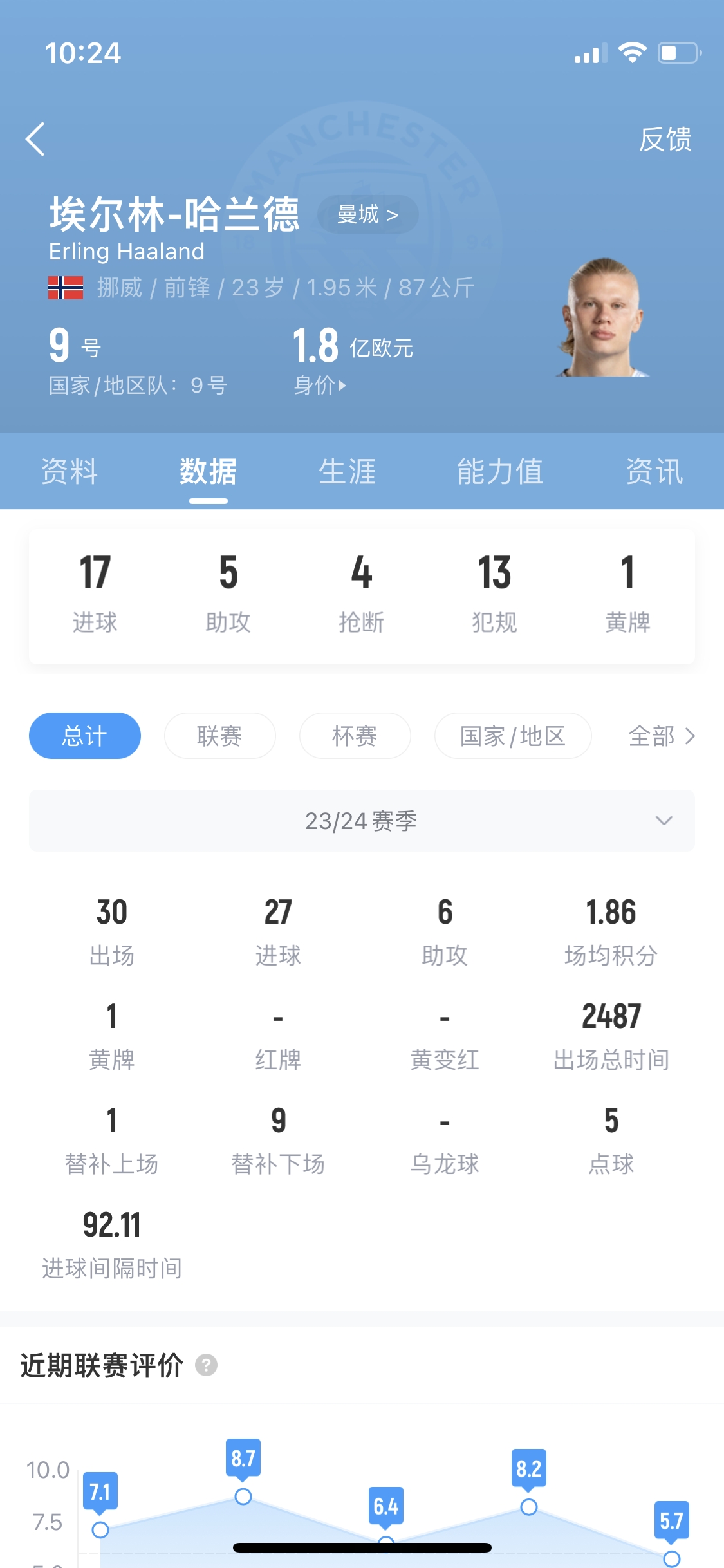Filter stats by 国家/地区
The width and height of the screenshot is (724, 1568).
(x=512, y=736)
